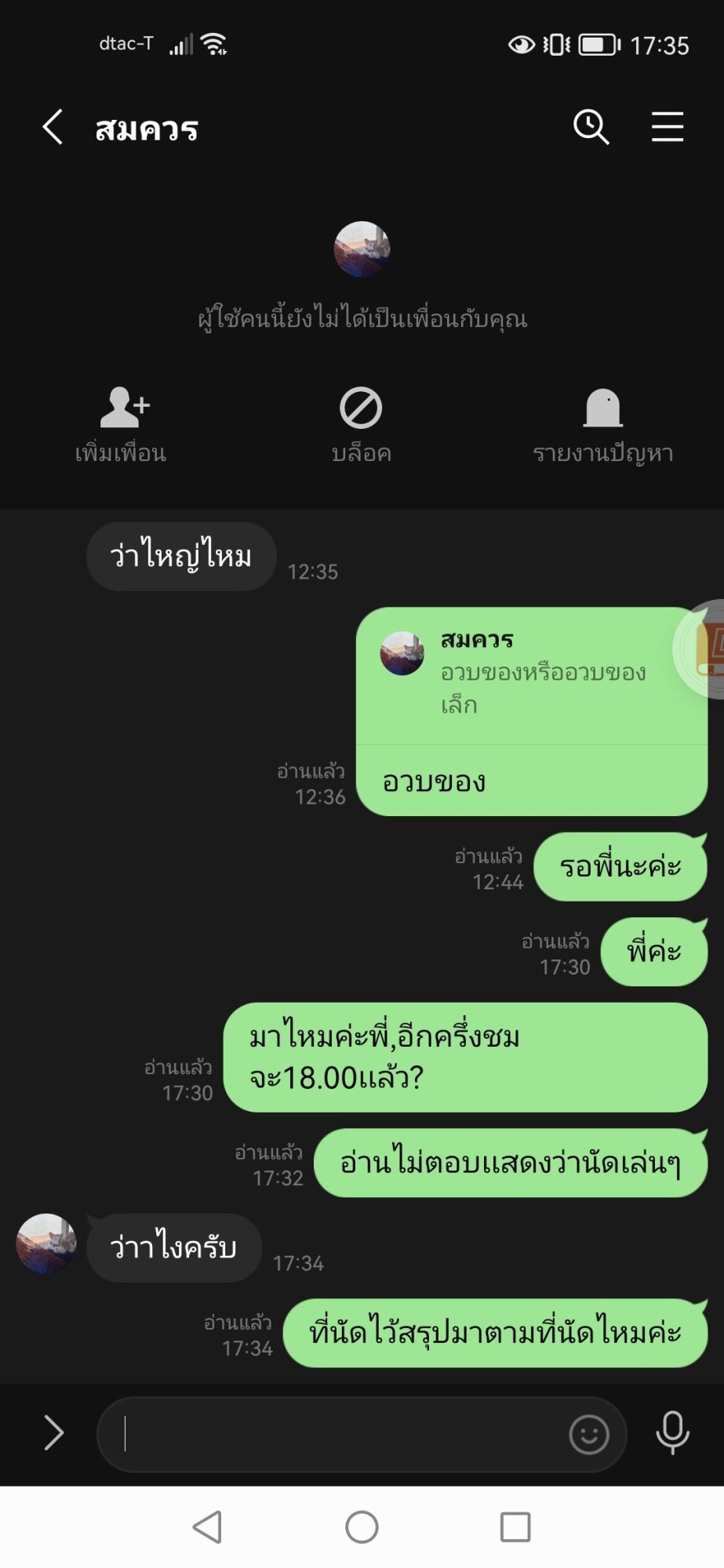Tap the system home button

coord(362,1527)
